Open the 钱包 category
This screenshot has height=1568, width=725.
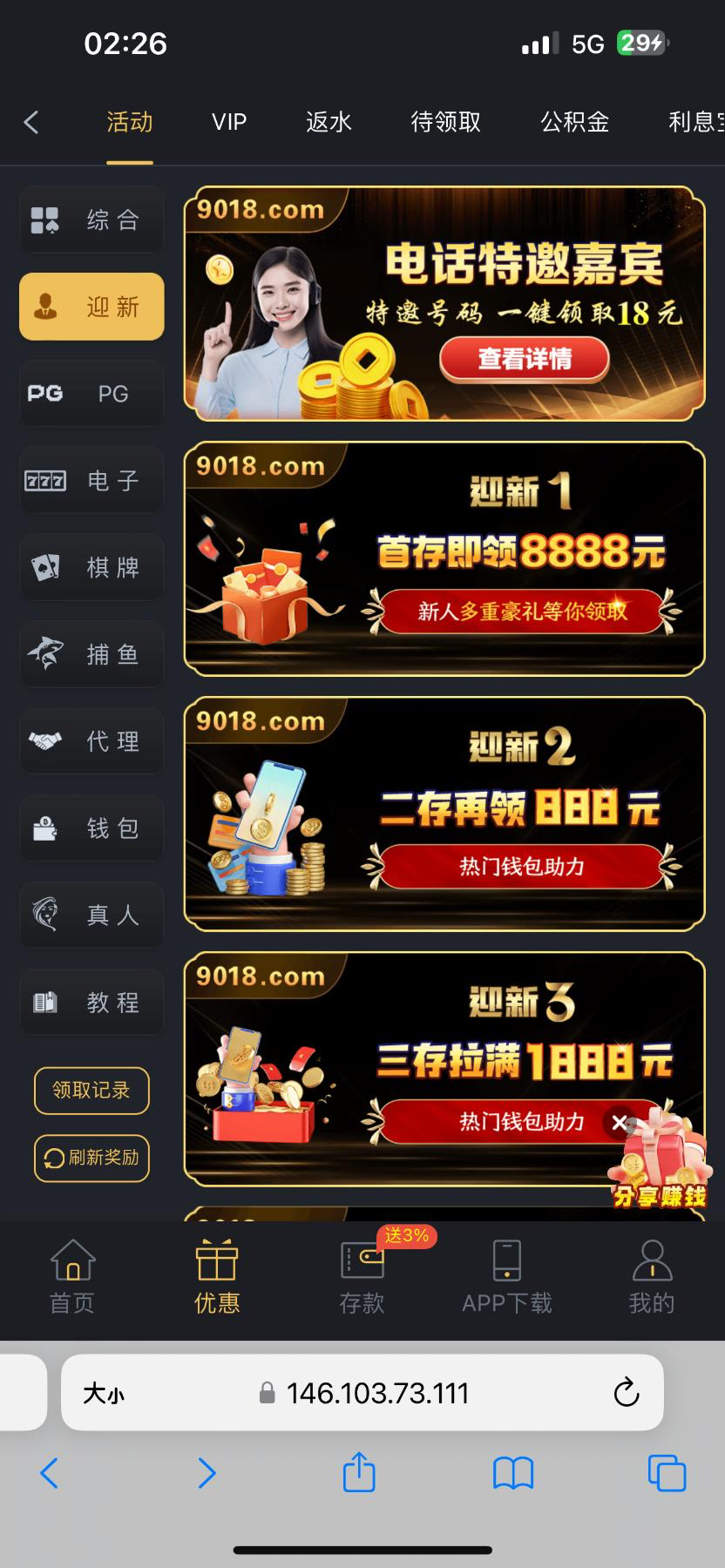pos(91,828)
